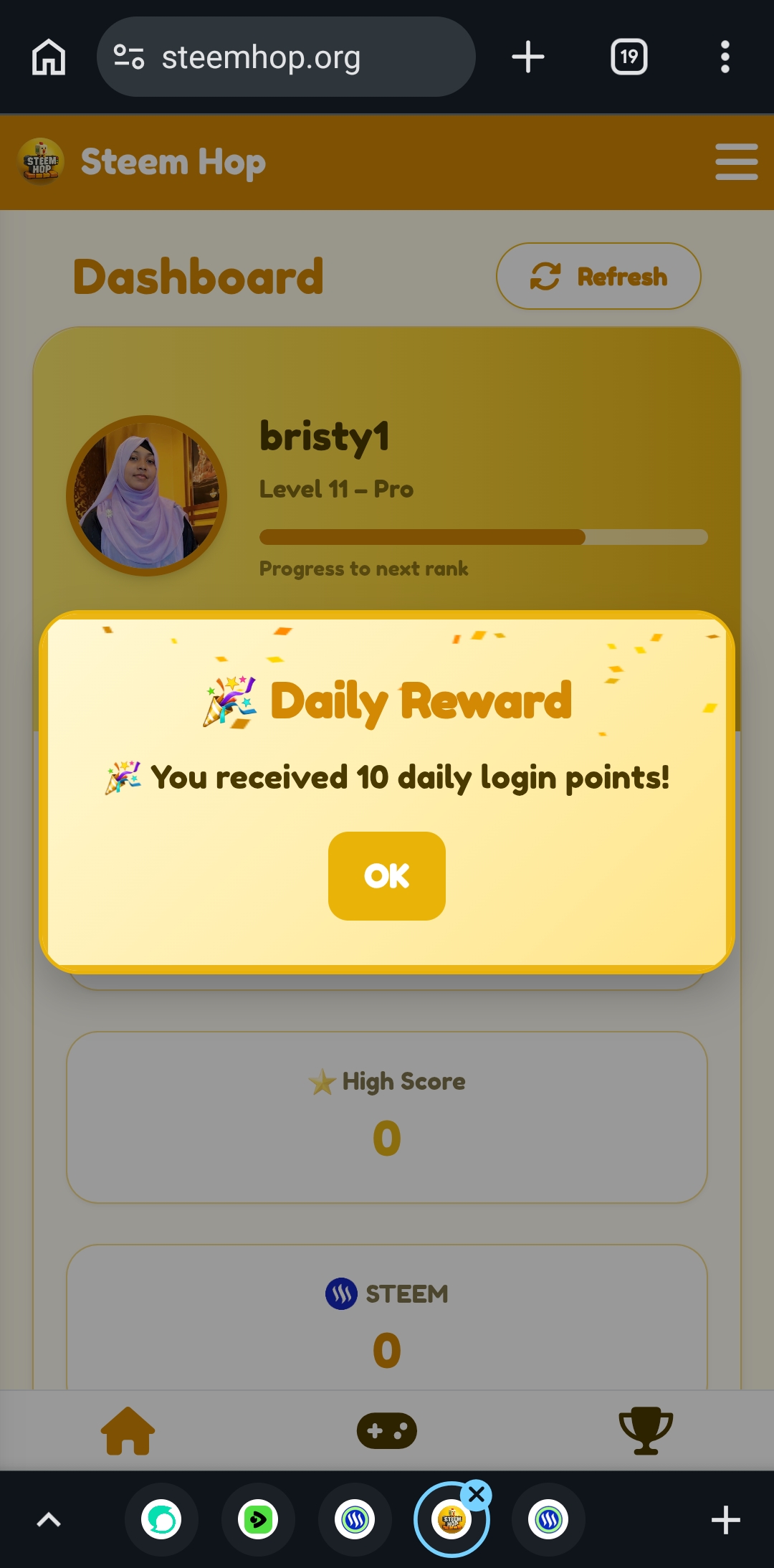Open the browser overflow menu

click(725, 57)
